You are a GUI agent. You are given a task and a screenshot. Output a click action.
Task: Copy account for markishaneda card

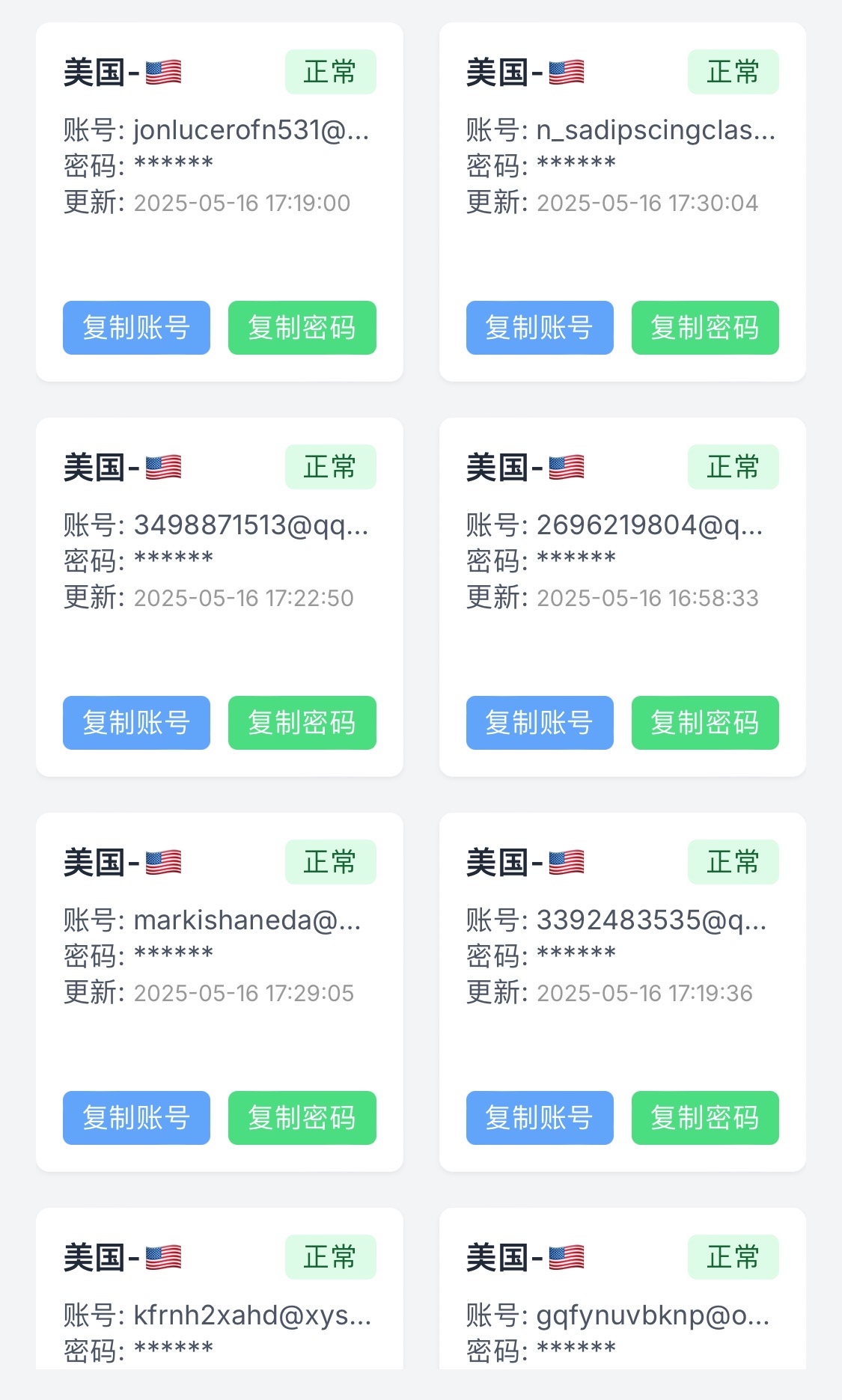[136, 1118]
